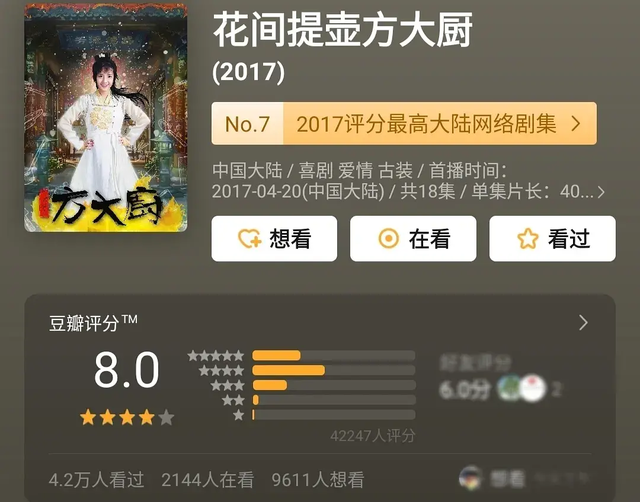
Task: Open the No.7 2017评分最高大陆网络剧集 ranking
Action: coord(404,124)
